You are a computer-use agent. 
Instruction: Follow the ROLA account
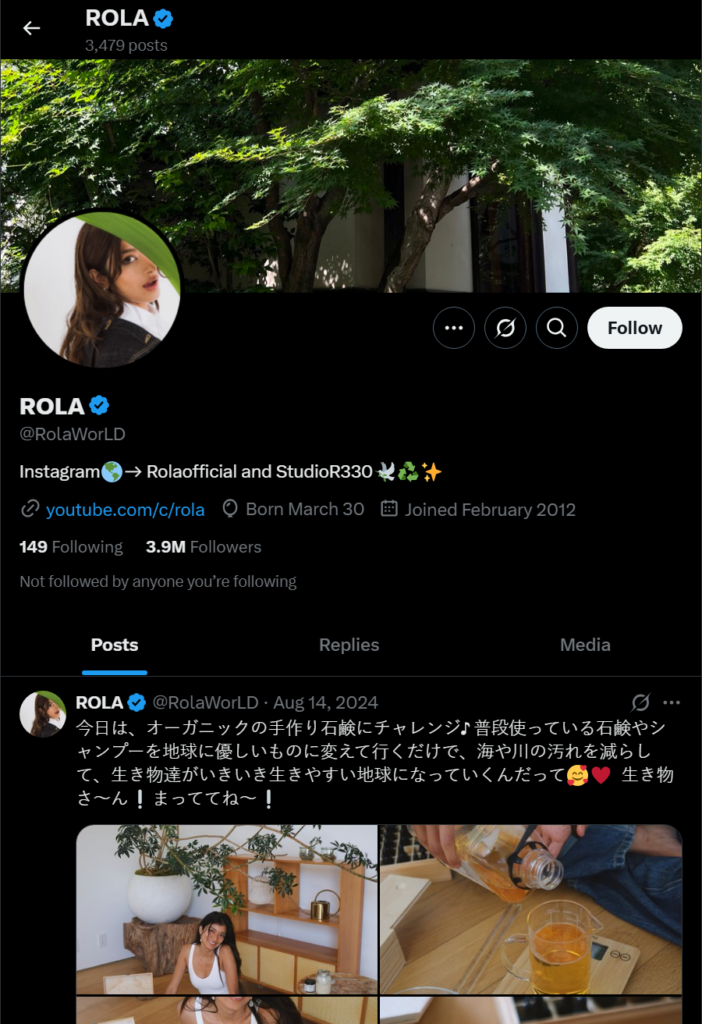(x=634, y=327)
